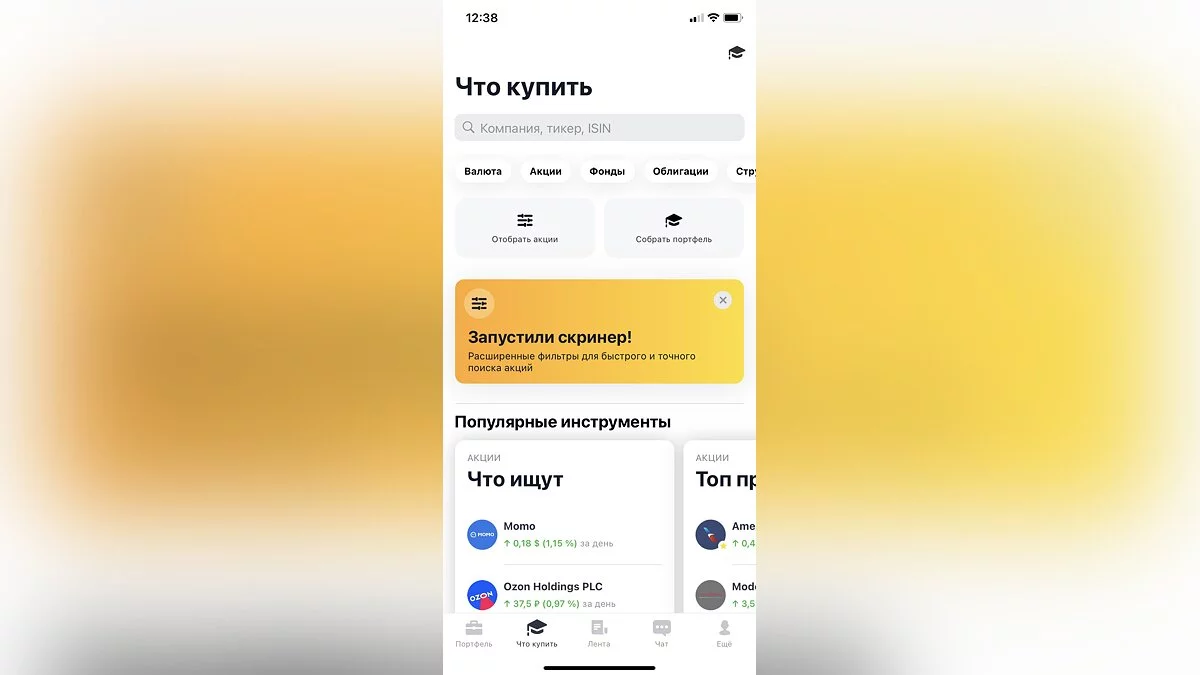
Task: Open the graduation cap icon at the top
Action: [736, 53]
